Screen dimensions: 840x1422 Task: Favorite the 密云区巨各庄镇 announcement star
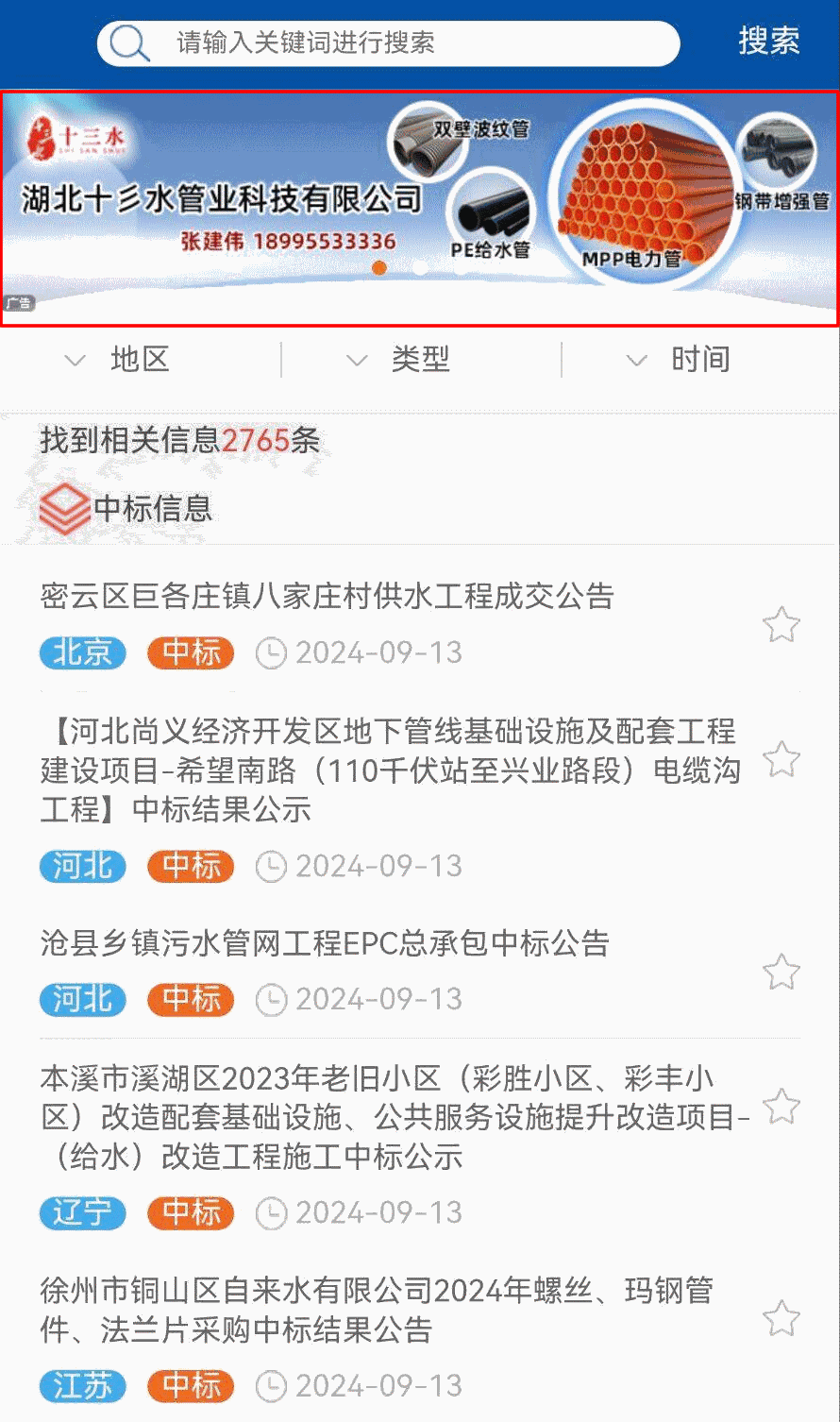pyautogui.click(x=781, y=625)
